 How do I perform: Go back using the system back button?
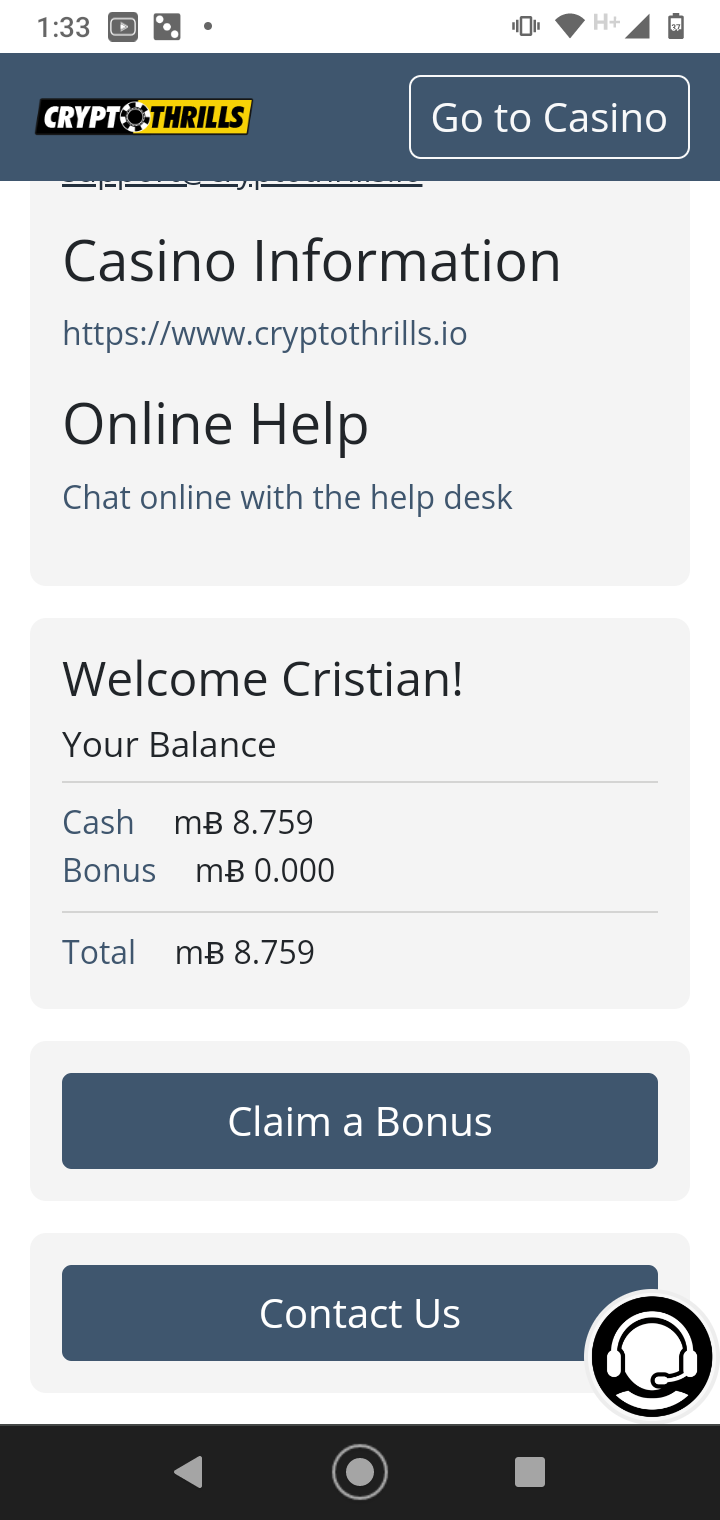(188, 1471)
